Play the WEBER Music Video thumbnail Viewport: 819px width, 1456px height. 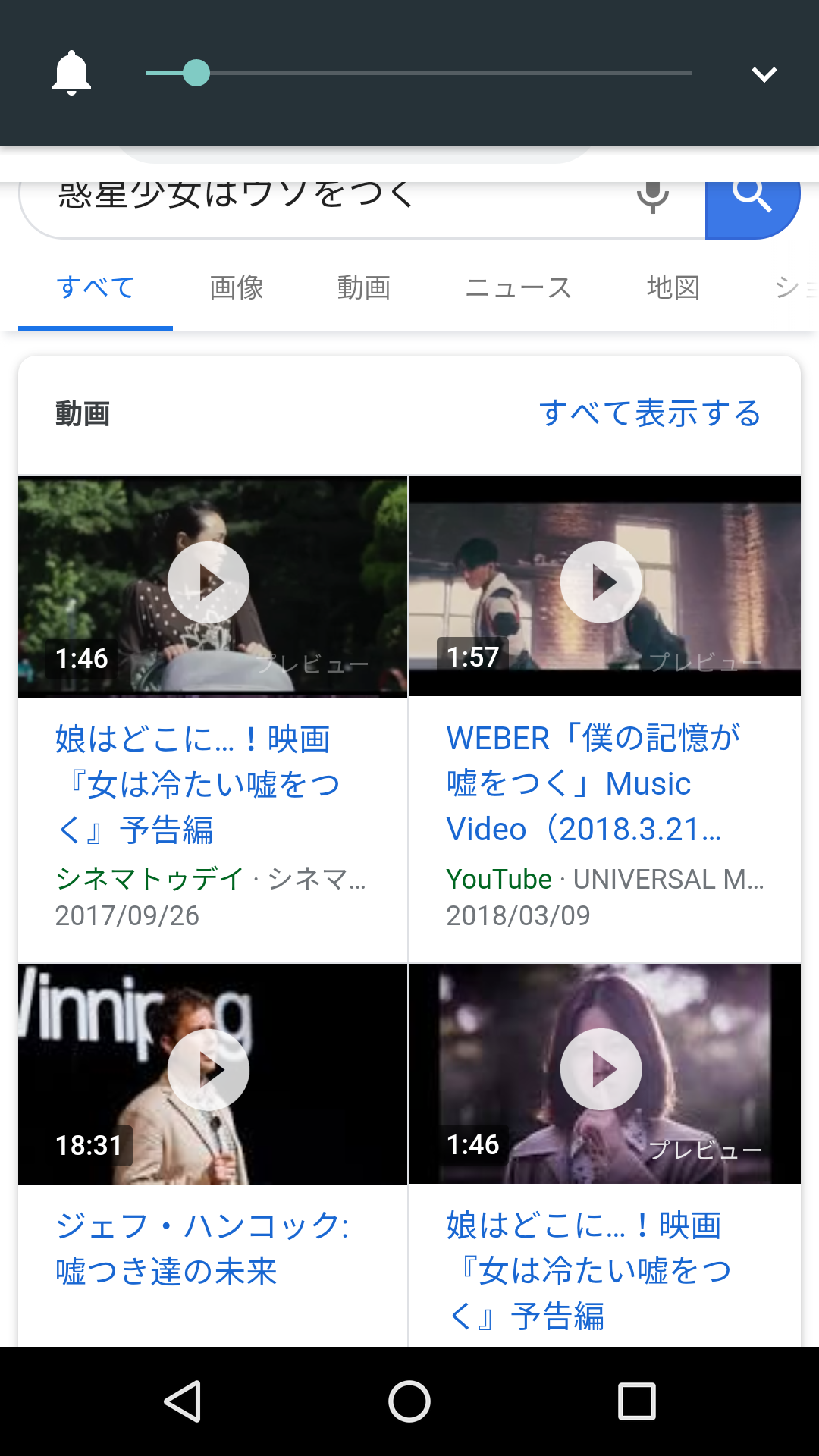(x=601, y=582)
